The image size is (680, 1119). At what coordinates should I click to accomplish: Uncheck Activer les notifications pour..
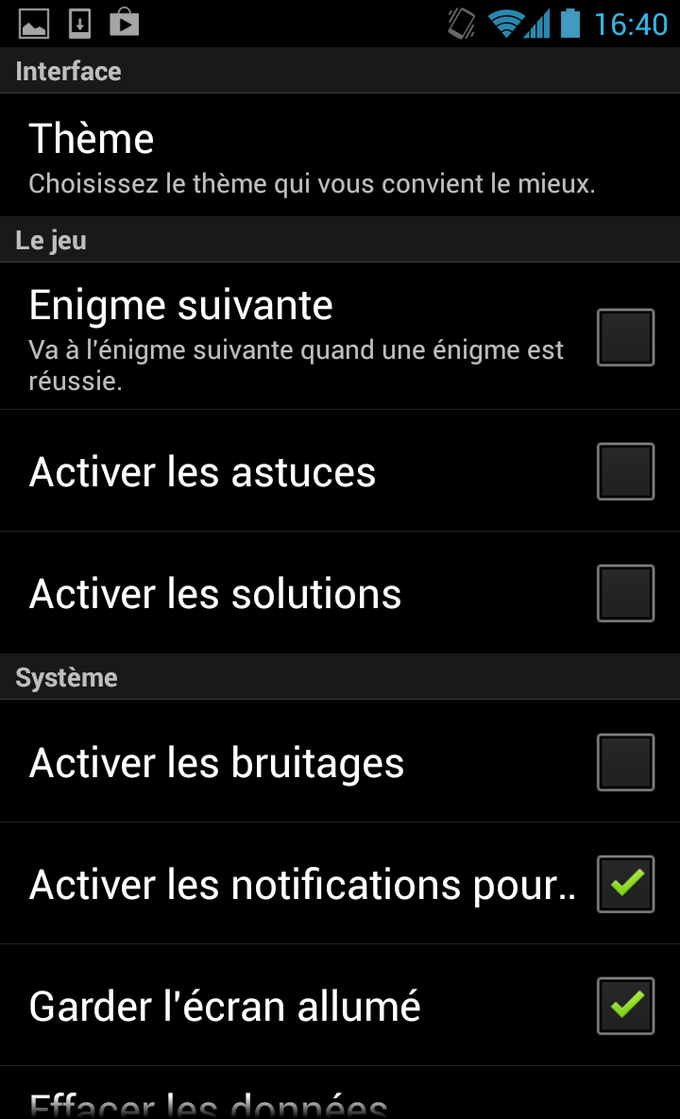(625, 884)
